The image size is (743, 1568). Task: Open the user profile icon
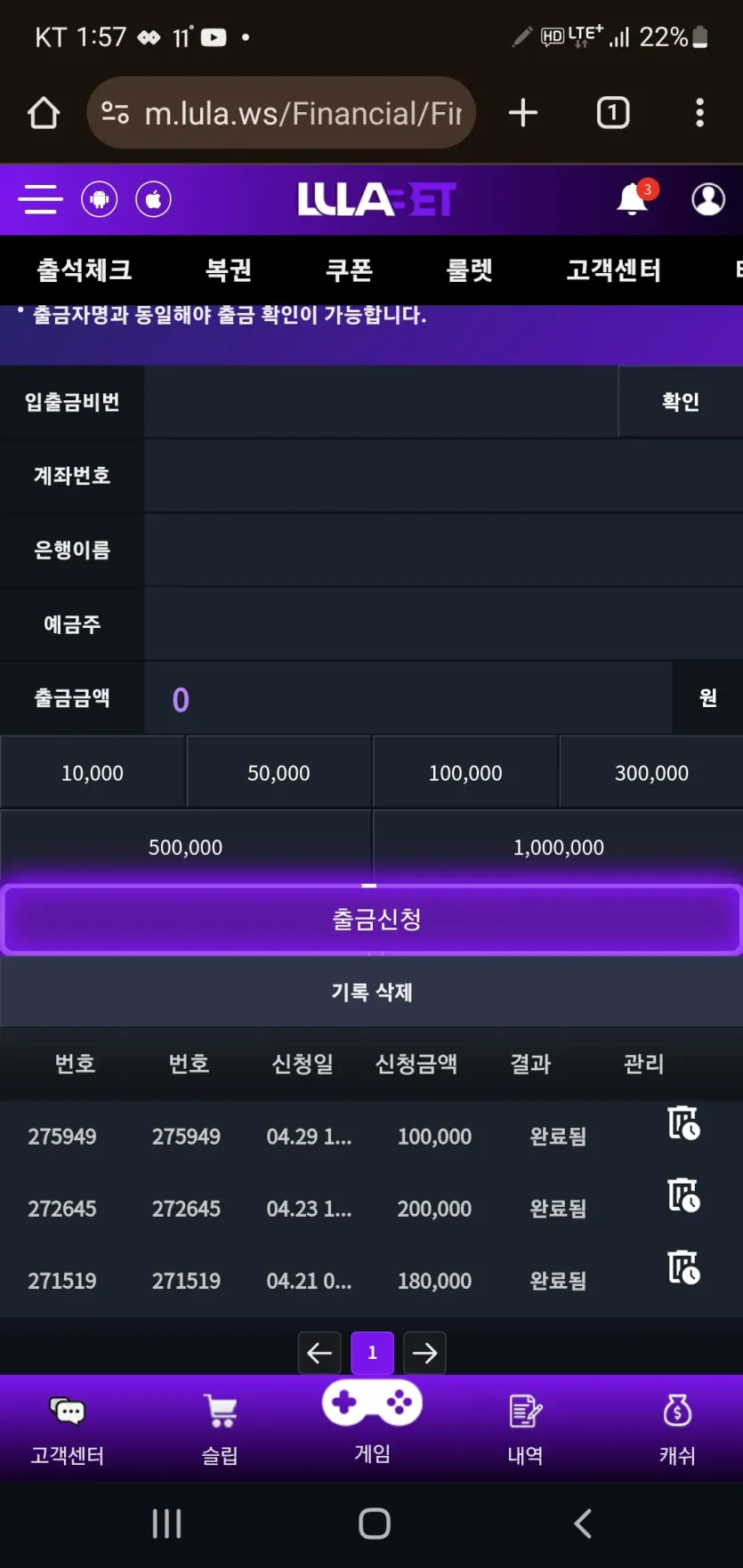[708, 199]
